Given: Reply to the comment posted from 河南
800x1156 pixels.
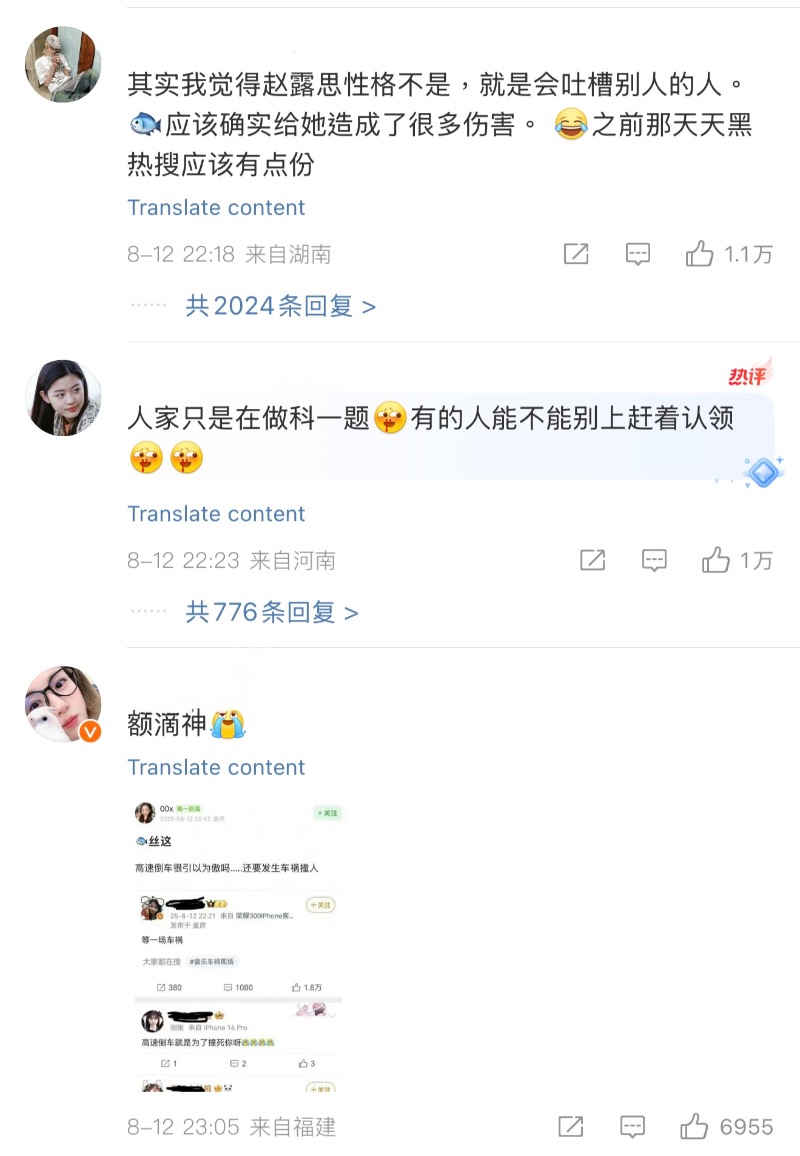Looking at the screenshot, I should [x=654, y=560].
